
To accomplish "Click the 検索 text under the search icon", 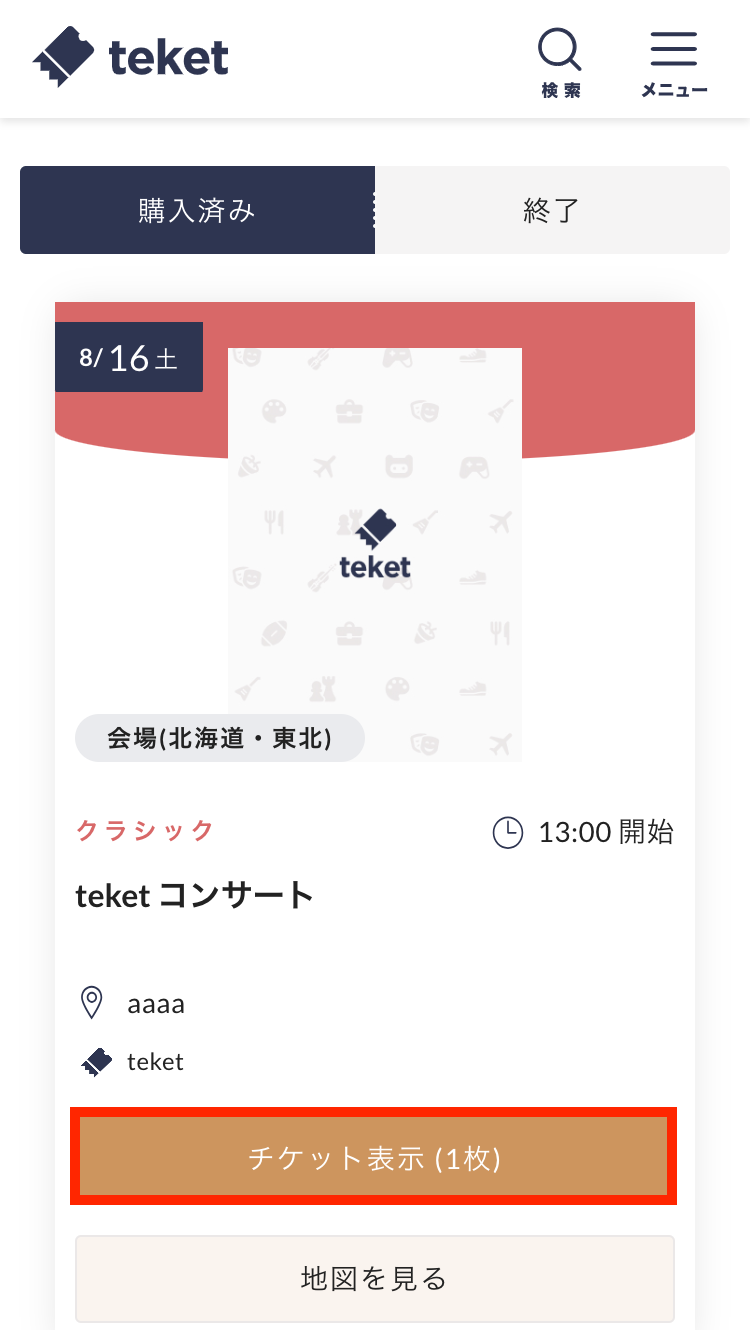I will (559, 88).
